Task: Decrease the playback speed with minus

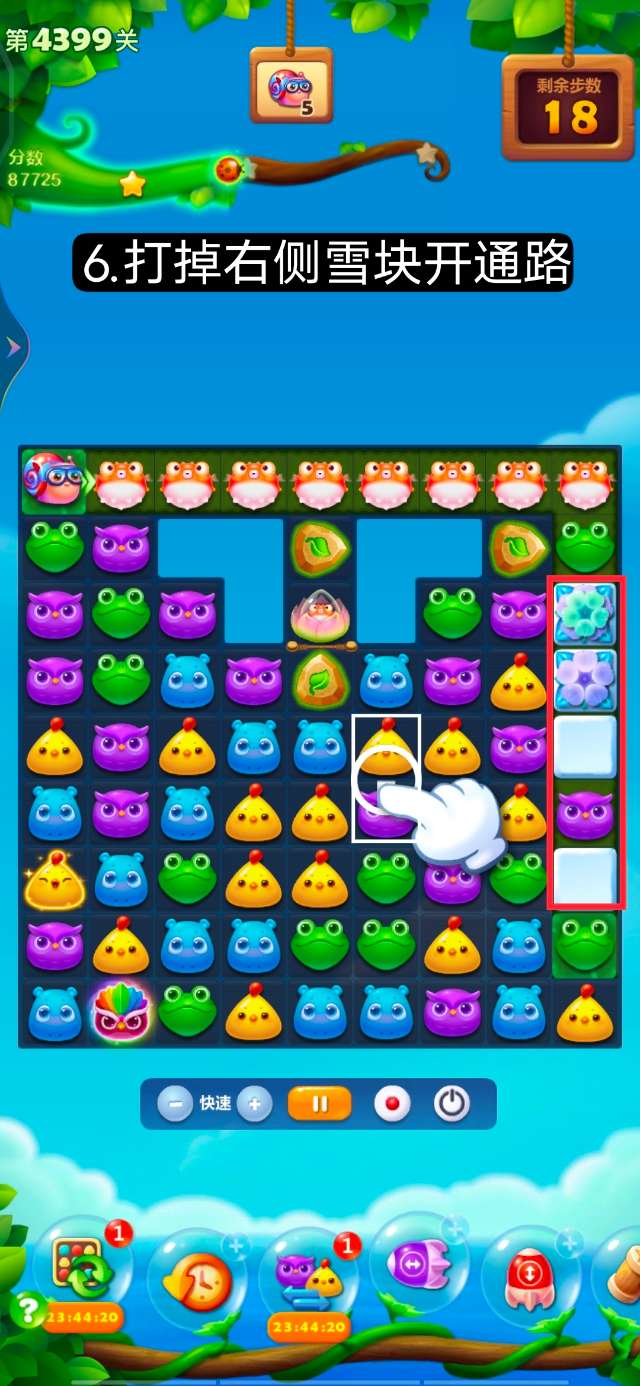Action: [x=175, y=1104]
